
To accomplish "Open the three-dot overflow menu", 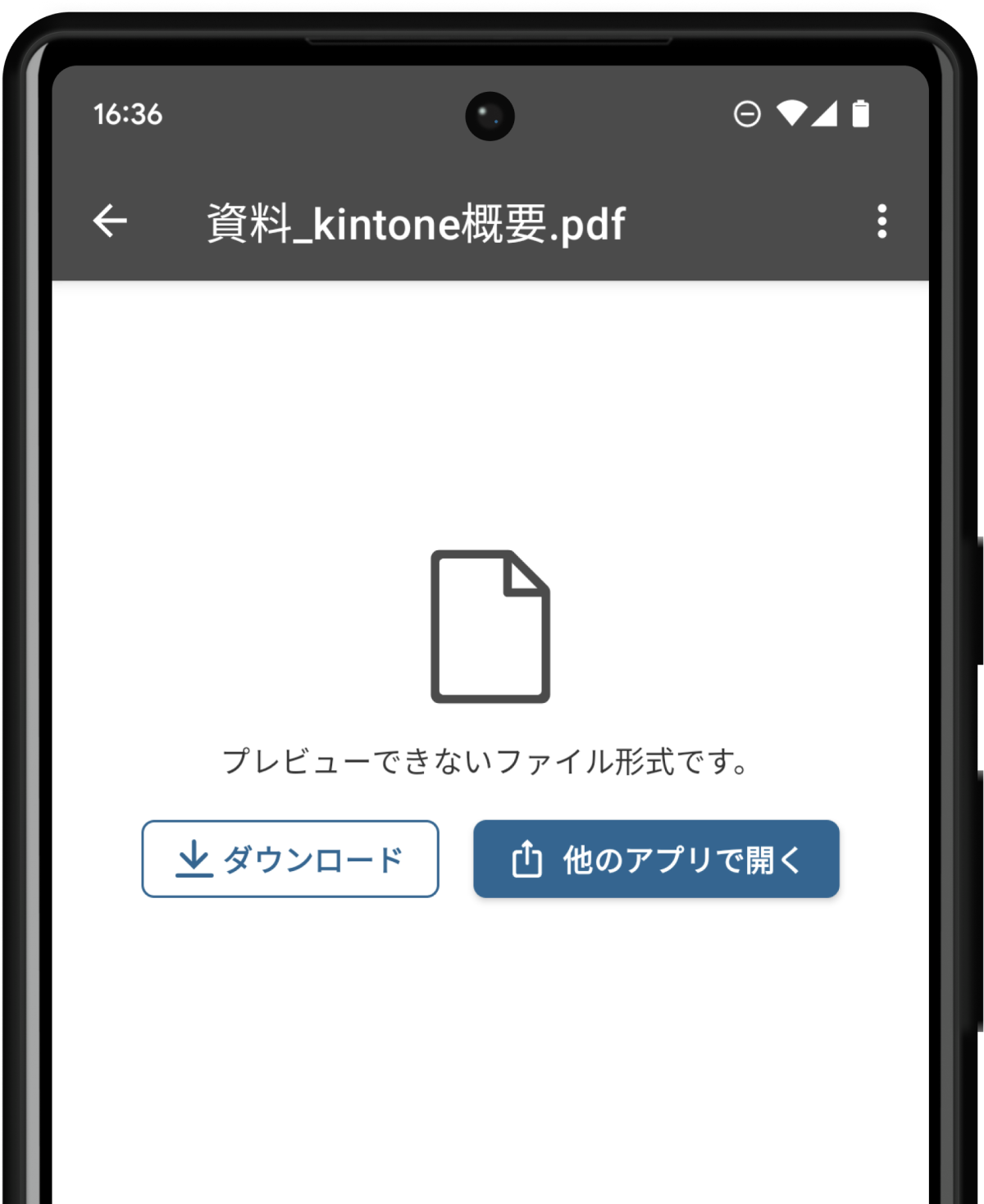I will pyautogui.click(x=881, y=221).
